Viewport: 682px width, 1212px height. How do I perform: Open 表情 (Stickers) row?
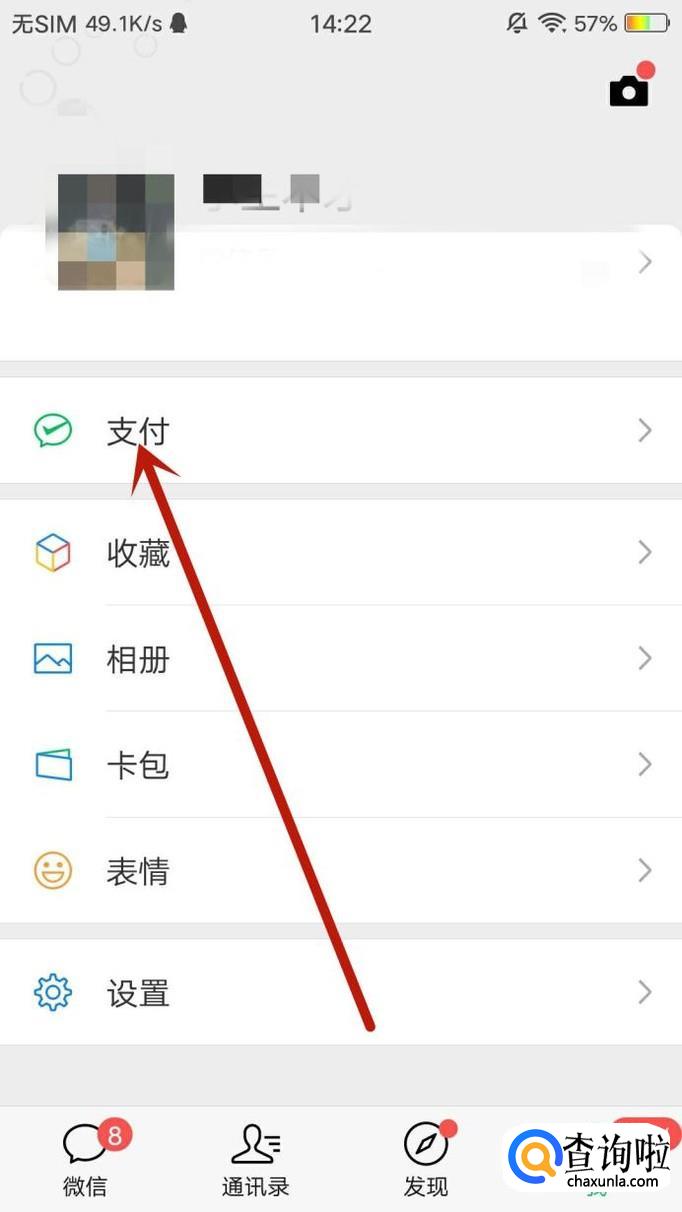point(340,871)
